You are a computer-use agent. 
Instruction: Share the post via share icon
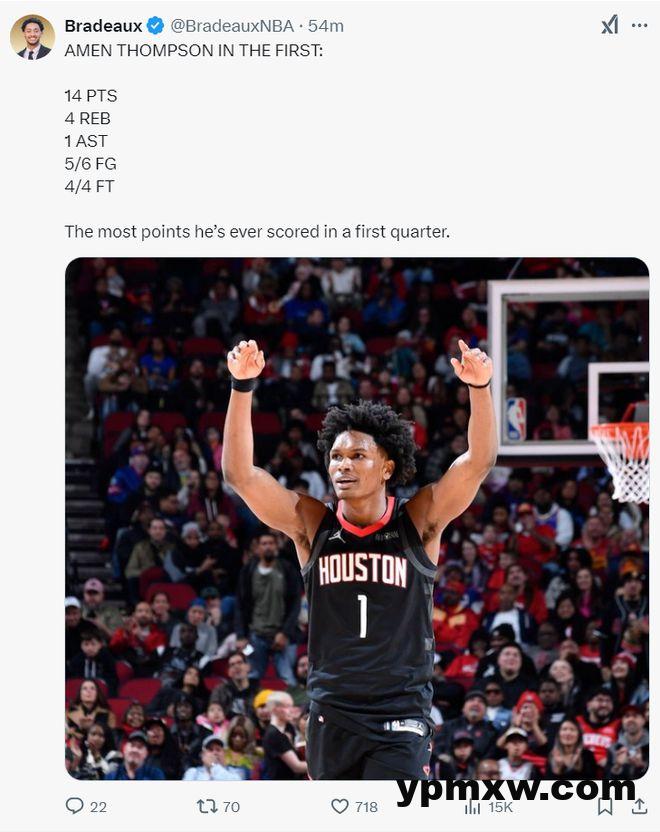(639, 806)
